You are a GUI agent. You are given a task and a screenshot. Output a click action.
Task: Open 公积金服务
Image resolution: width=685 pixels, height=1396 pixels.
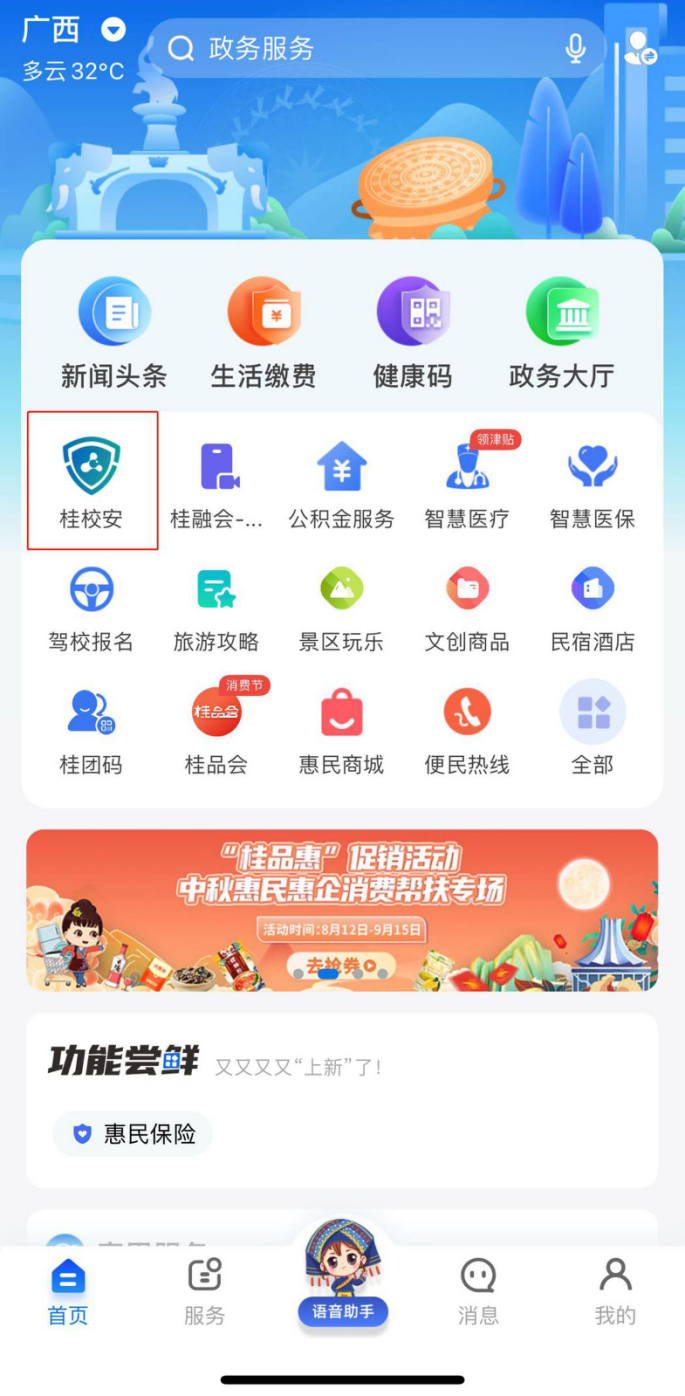[x=341, y=482]
